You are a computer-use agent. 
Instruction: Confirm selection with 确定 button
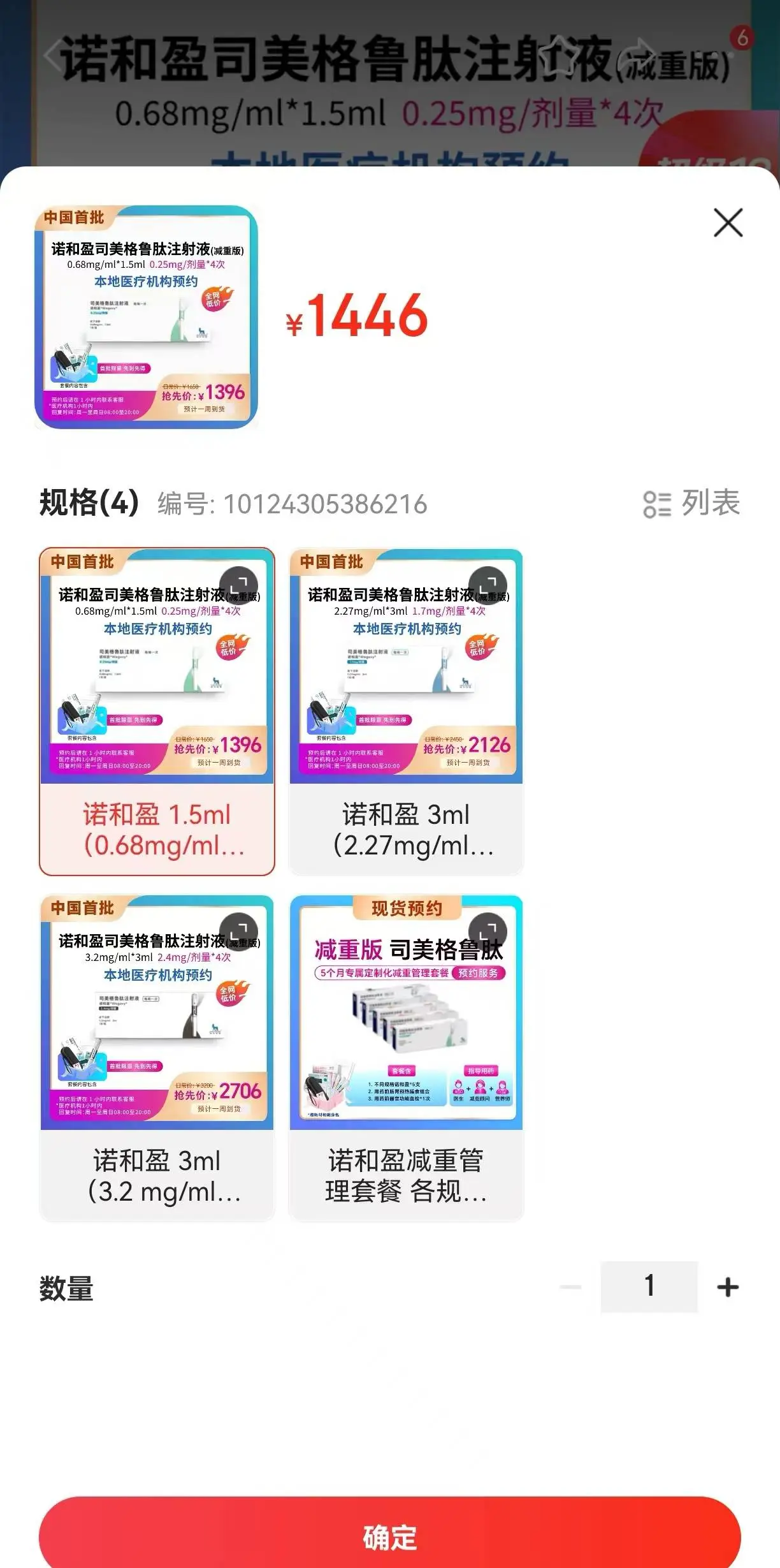click(389, 1537)
